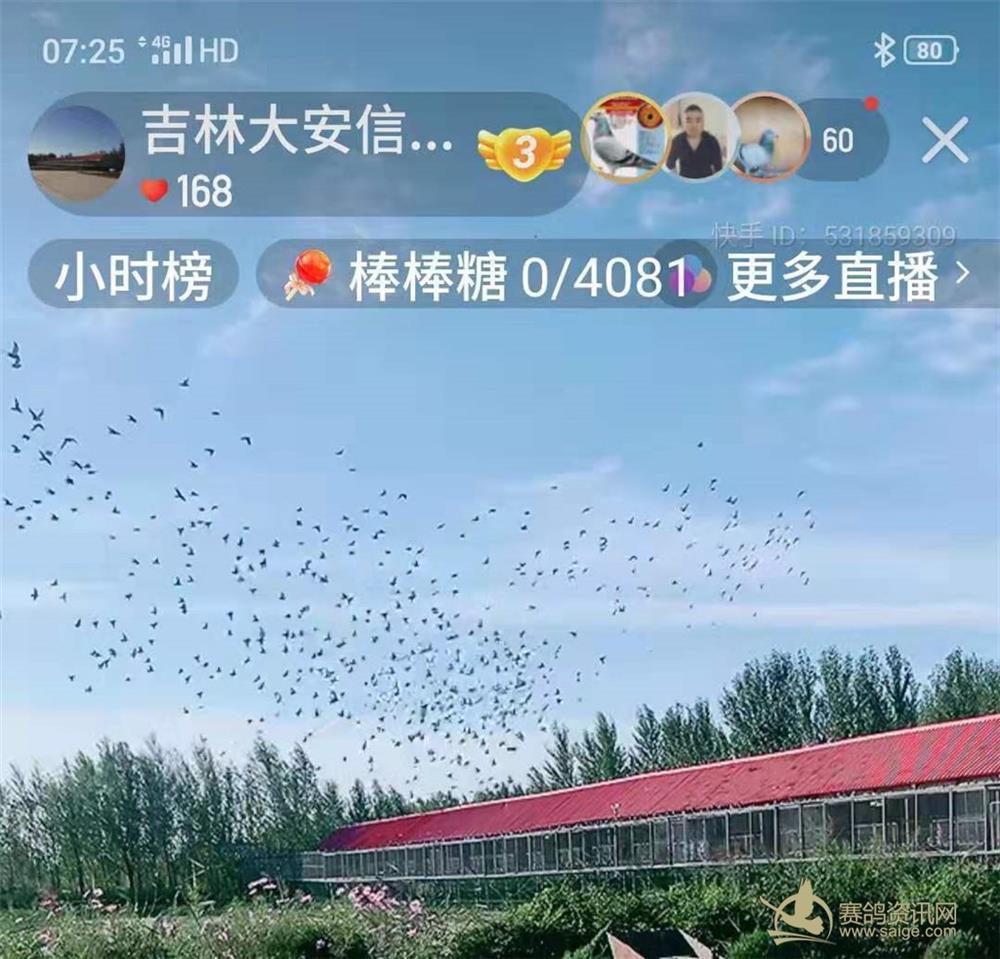The height and width of the screenshot is (959, 1000).
Task: View the top viewer with pigeon avatar
Action: tap(624, 139)
